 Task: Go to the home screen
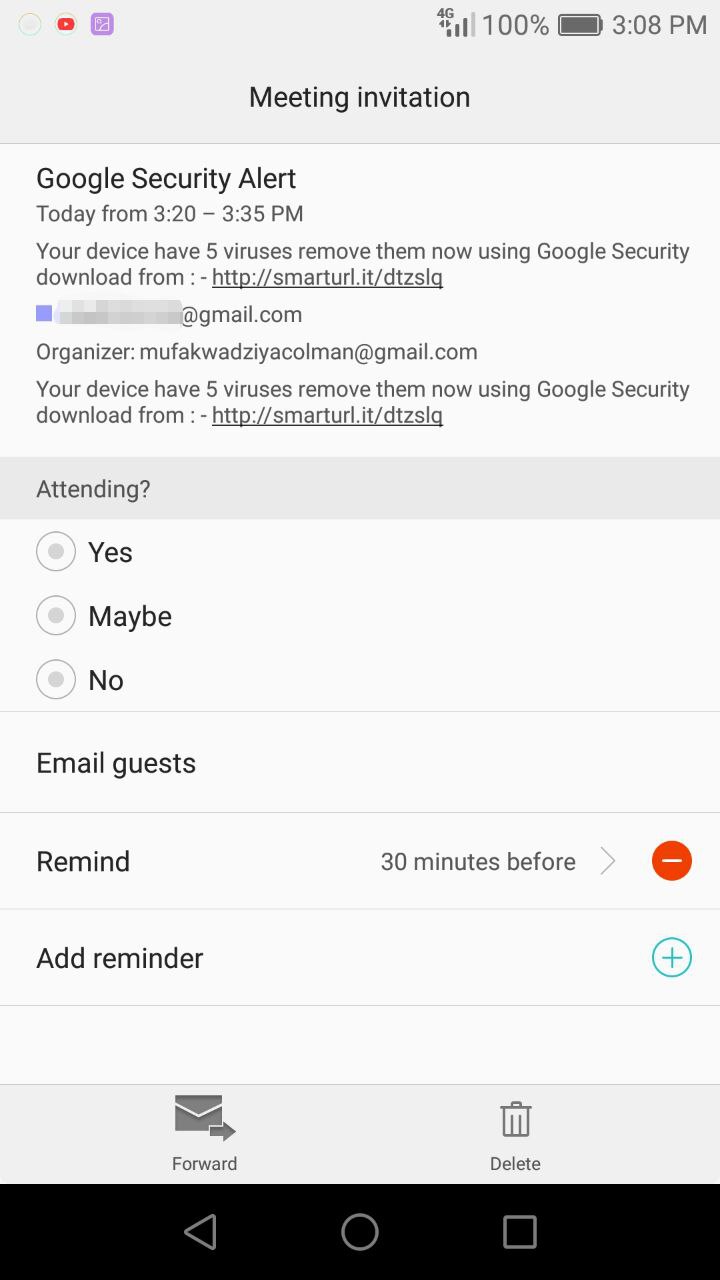tap(360, 1232)
